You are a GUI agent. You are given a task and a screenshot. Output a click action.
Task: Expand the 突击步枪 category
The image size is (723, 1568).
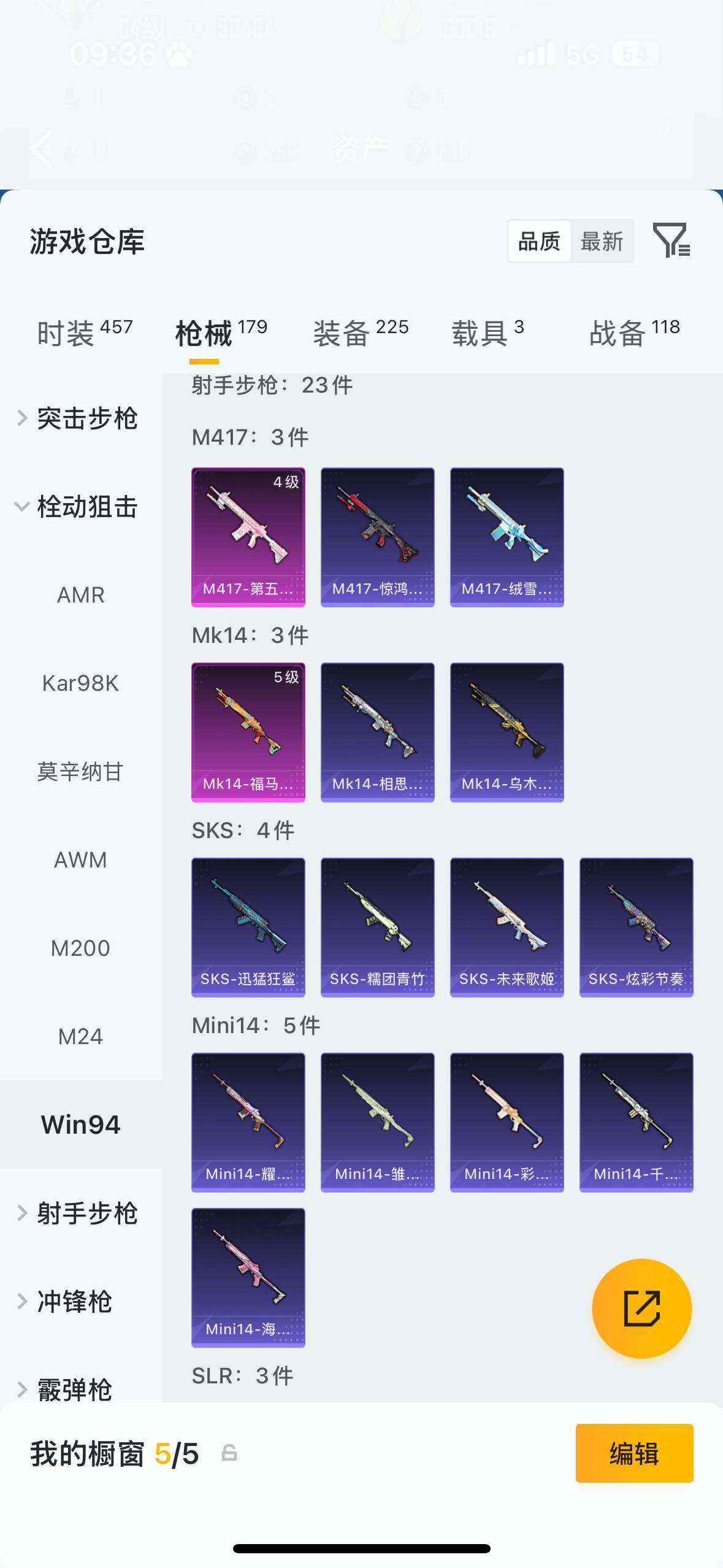click(x=86, y=418)
